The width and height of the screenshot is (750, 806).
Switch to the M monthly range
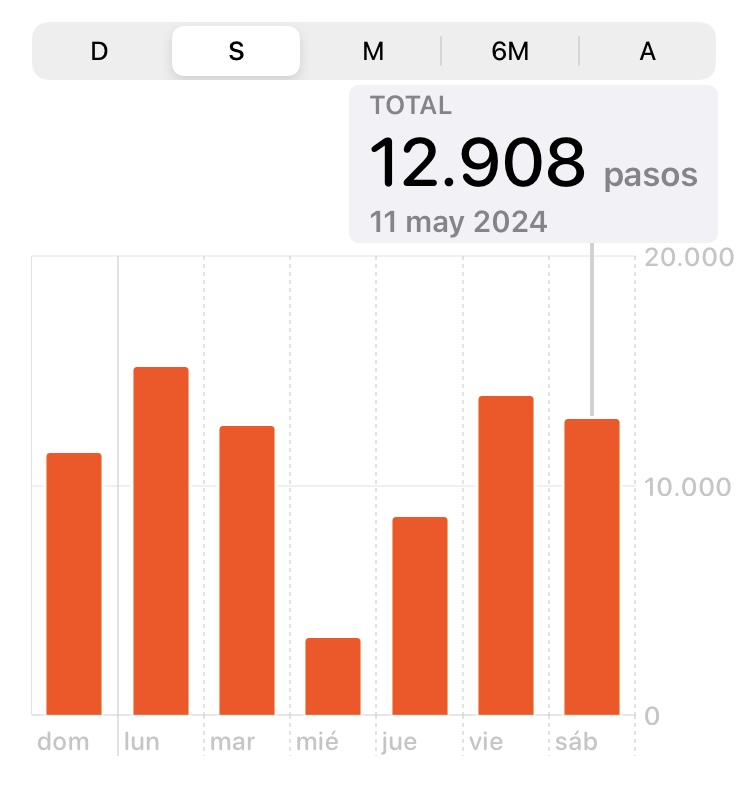point(373,51)
